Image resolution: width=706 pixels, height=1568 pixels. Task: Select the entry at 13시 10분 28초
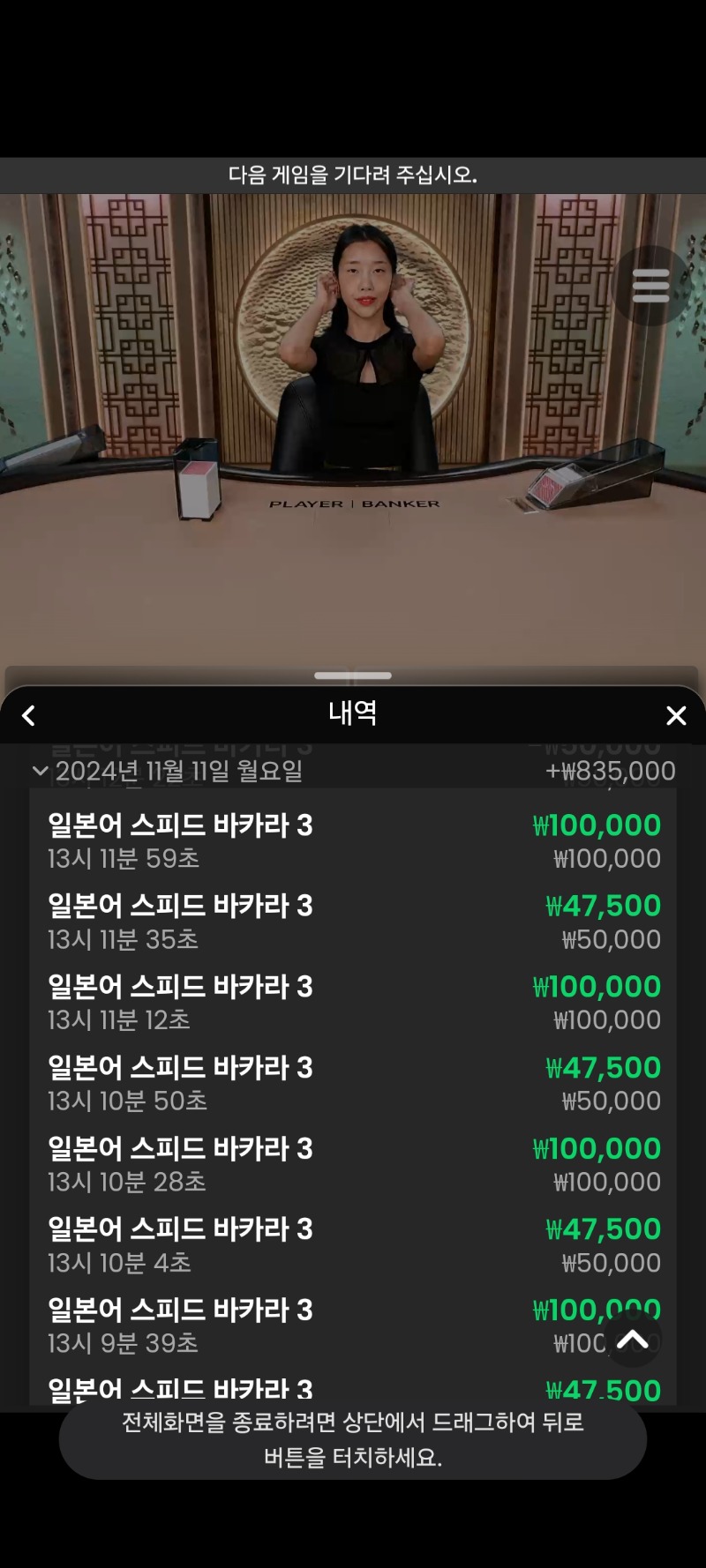(353, 1165)
